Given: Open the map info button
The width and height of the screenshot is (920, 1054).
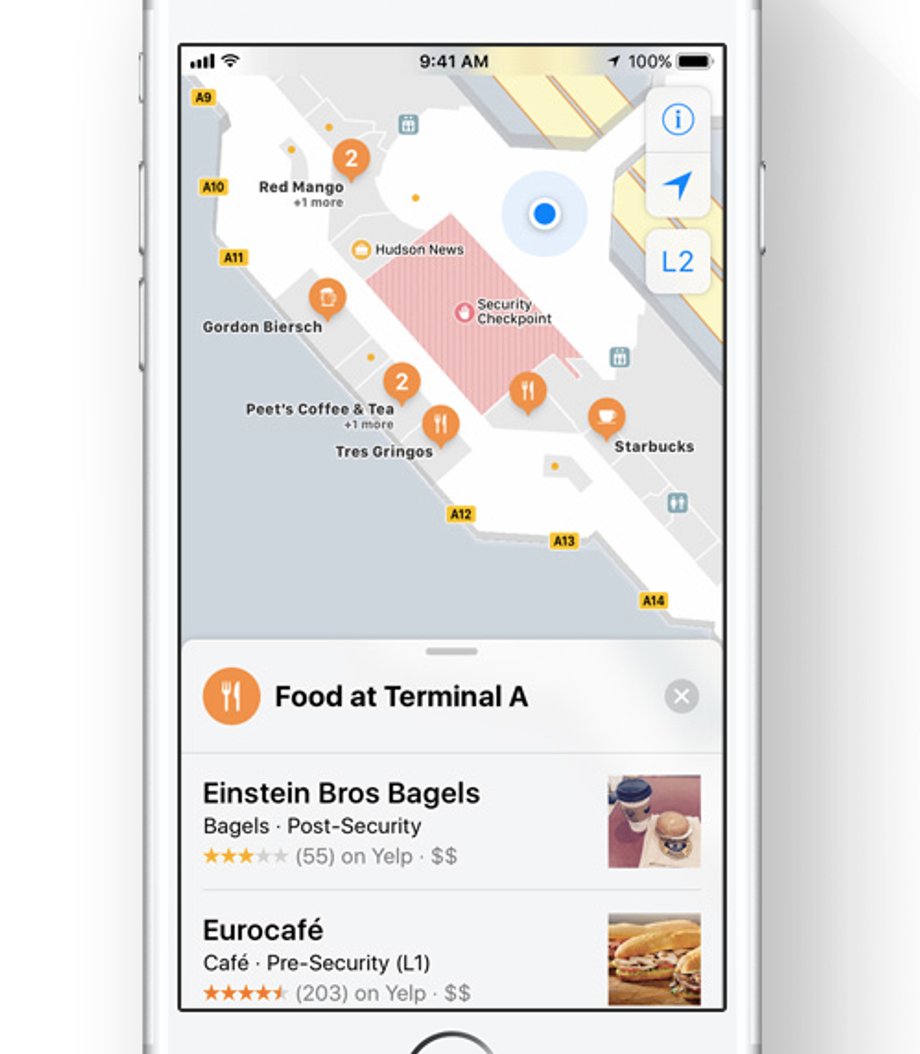Looking at the screenshot, I should [x=678, y=120].
